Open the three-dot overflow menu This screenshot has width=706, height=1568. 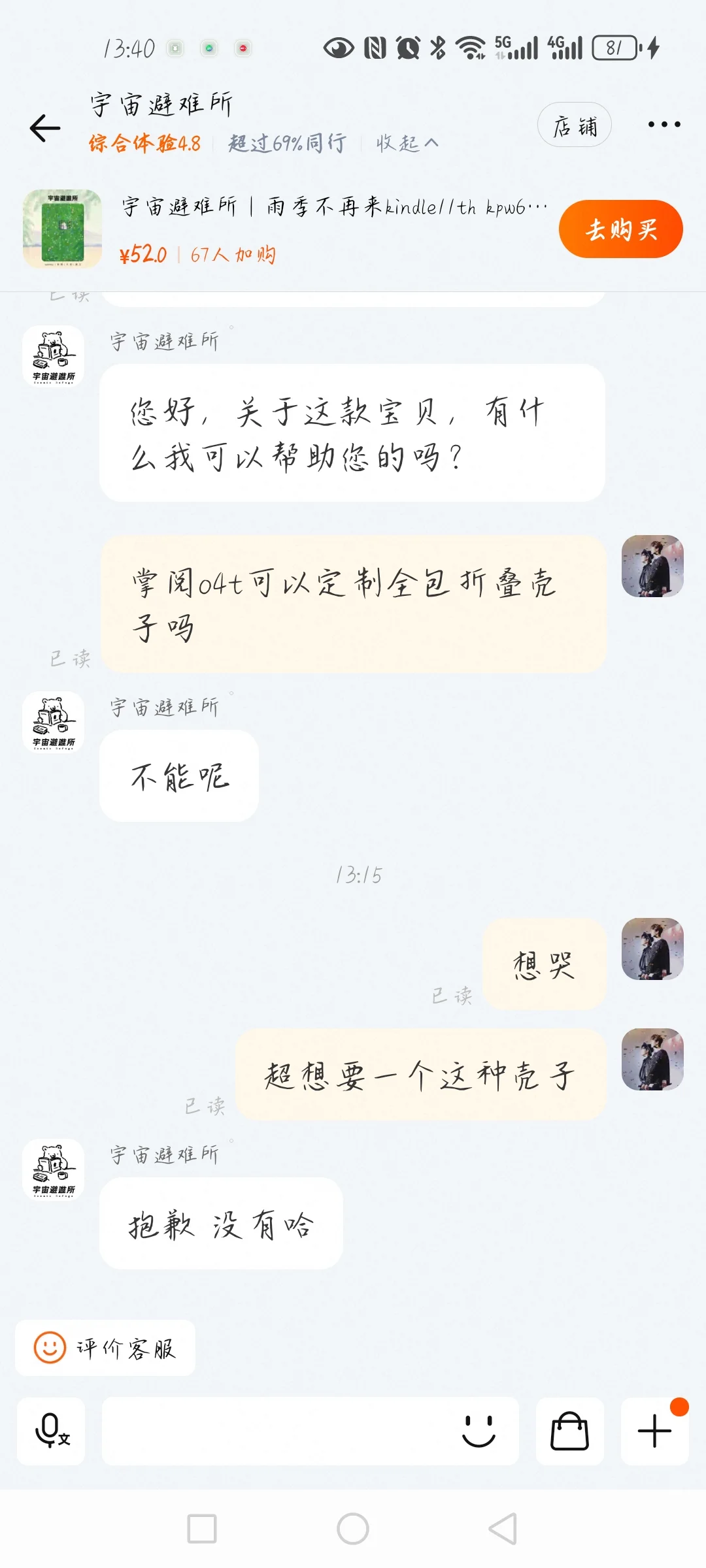pos(664,124)
